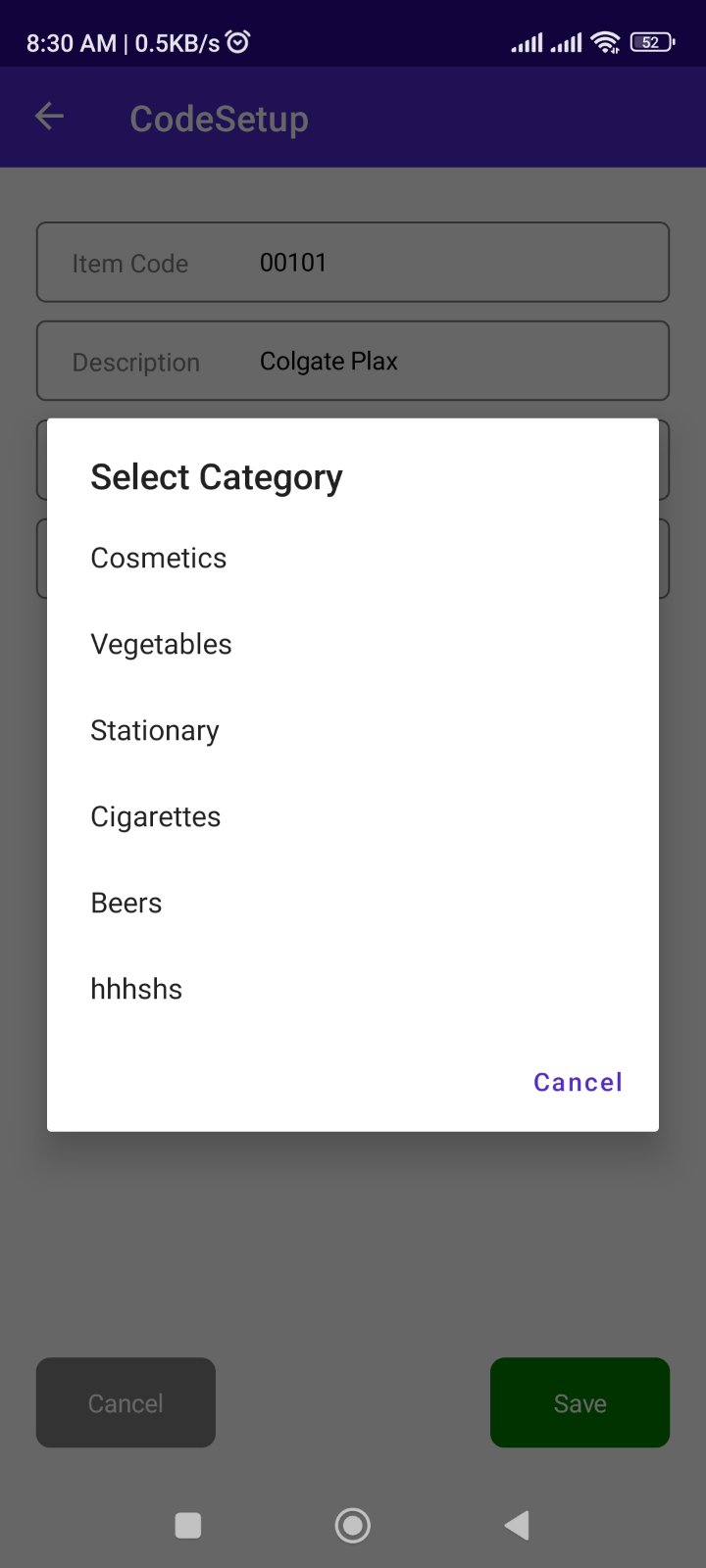Select the Cosmetics category
Viewport: 706px width, 1568px height.
[x=159, y=559]
